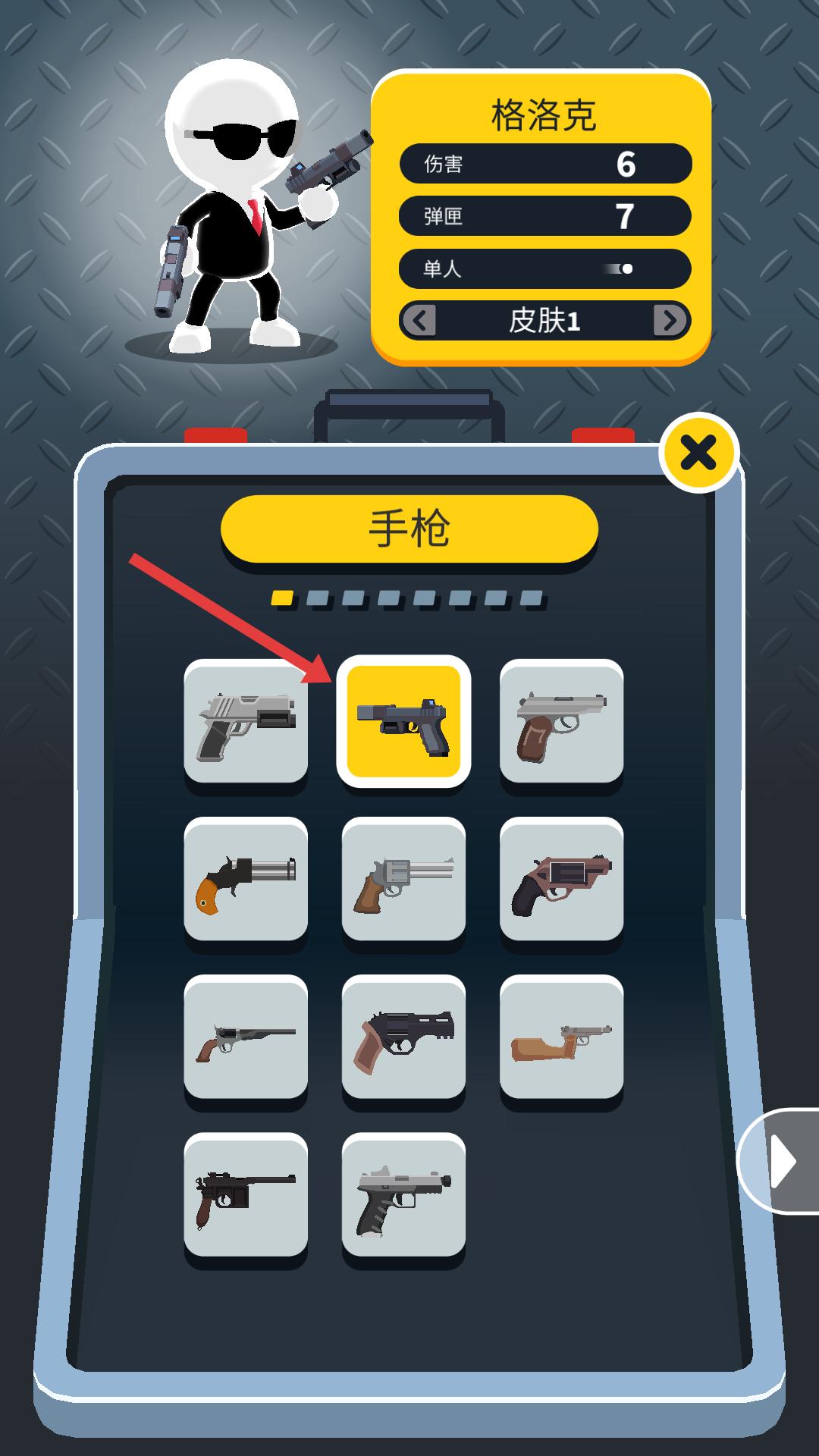Go to next weapon category arrow

[781, 1161]
